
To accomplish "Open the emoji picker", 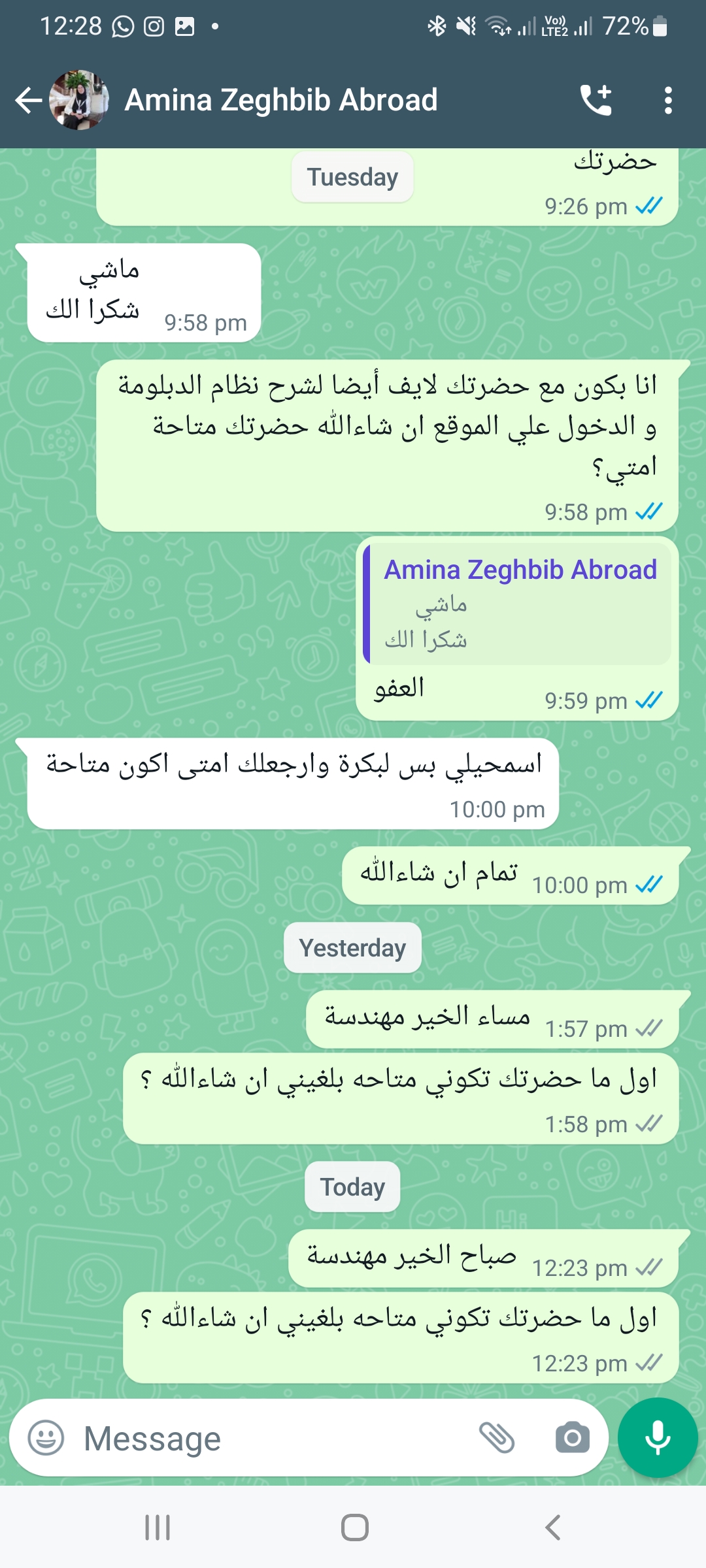I will (46, 1437).
